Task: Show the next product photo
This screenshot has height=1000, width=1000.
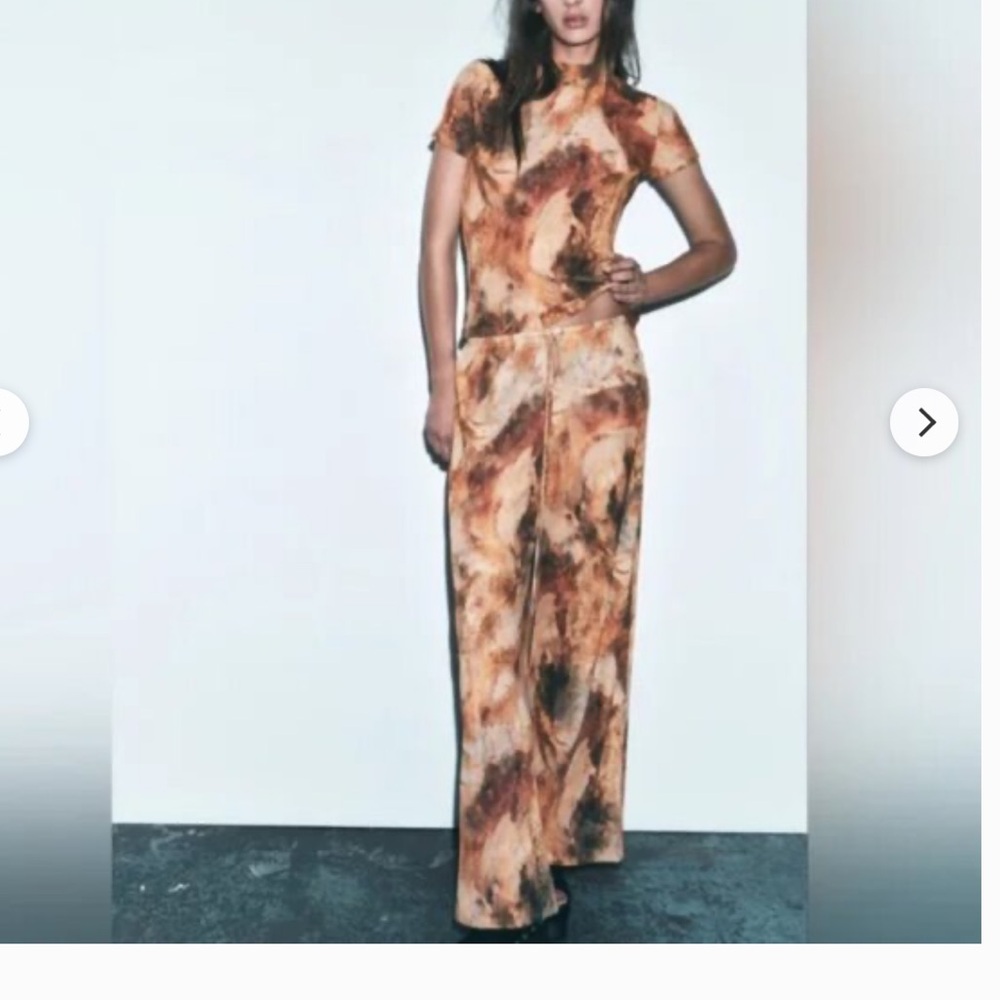Action: (924, 422)
